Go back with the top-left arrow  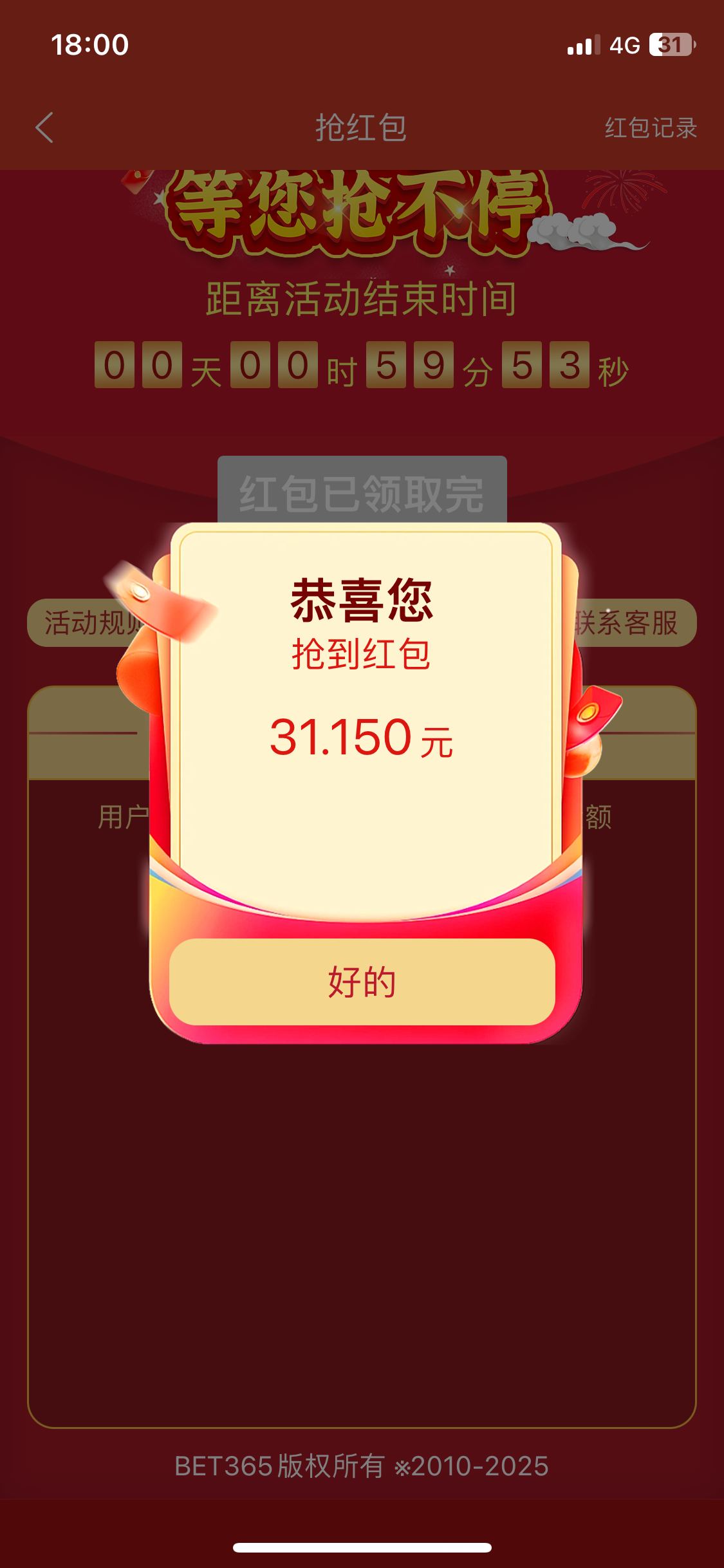point(44,127)
